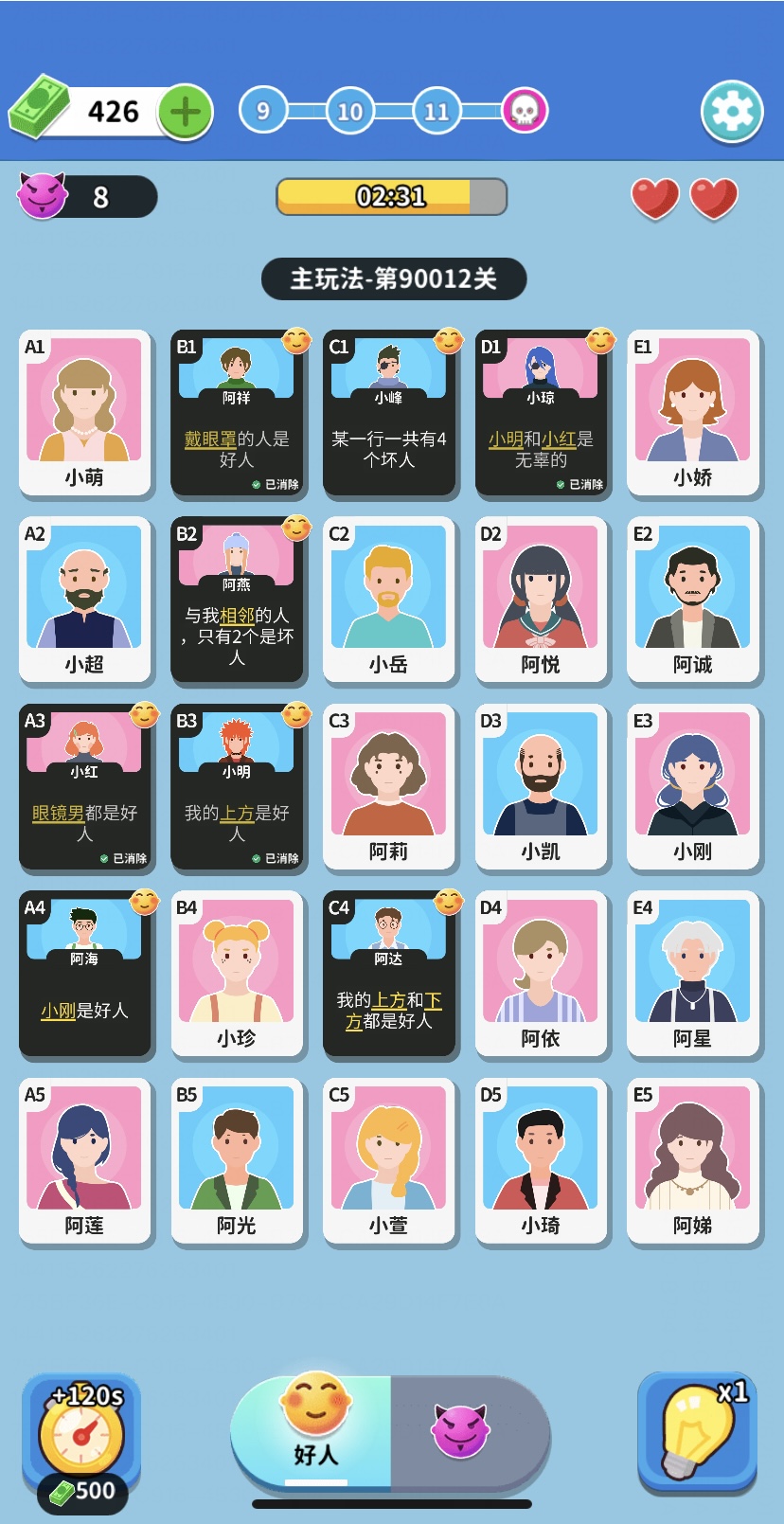Viewport: 784px width, 1524px height.
Task: Tap the green plus to add cash
Action: tap(185, 113)
